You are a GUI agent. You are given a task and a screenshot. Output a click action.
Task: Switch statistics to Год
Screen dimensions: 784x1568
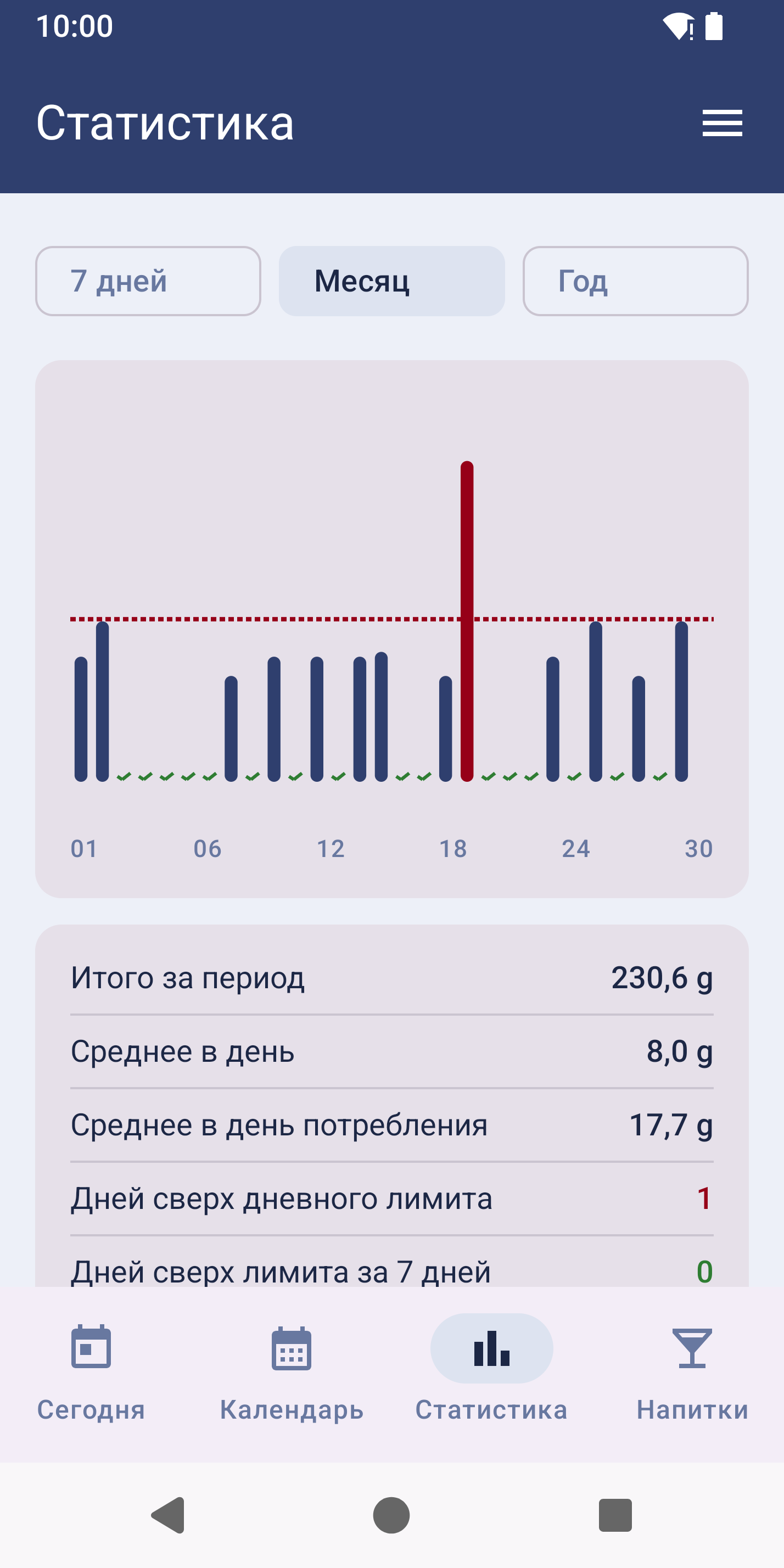point(635,281)
